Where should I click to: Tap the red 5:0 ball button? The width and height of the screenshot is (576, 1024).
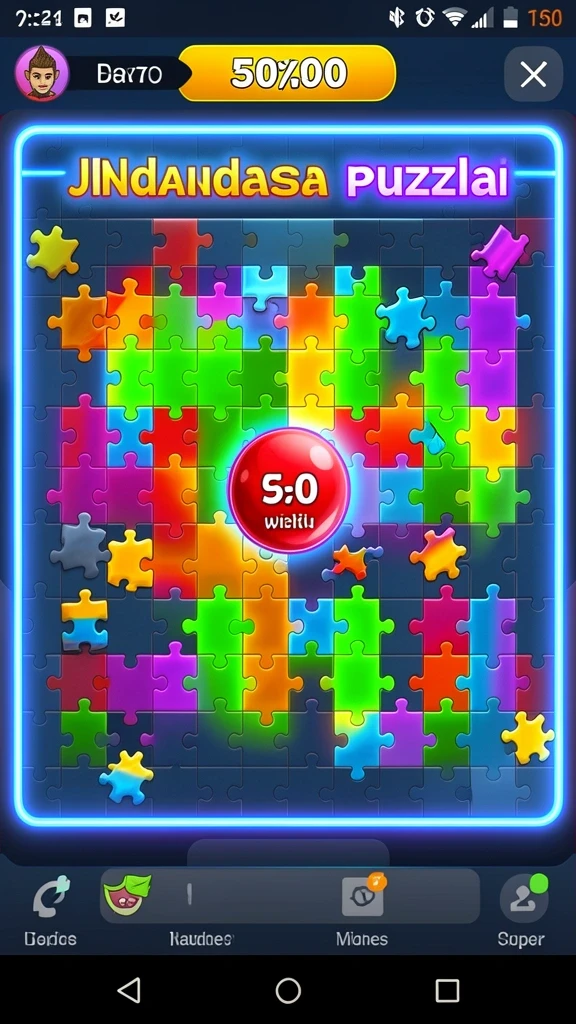tap(289, 490)
